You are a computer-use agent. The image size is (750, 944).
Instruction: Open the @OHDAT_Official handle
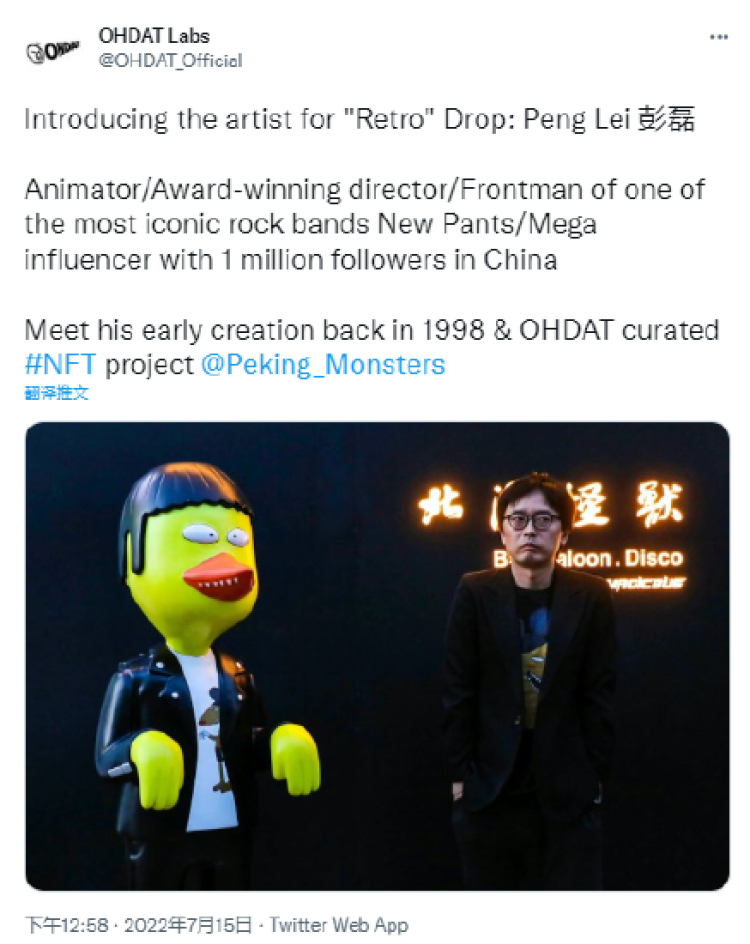170,61
